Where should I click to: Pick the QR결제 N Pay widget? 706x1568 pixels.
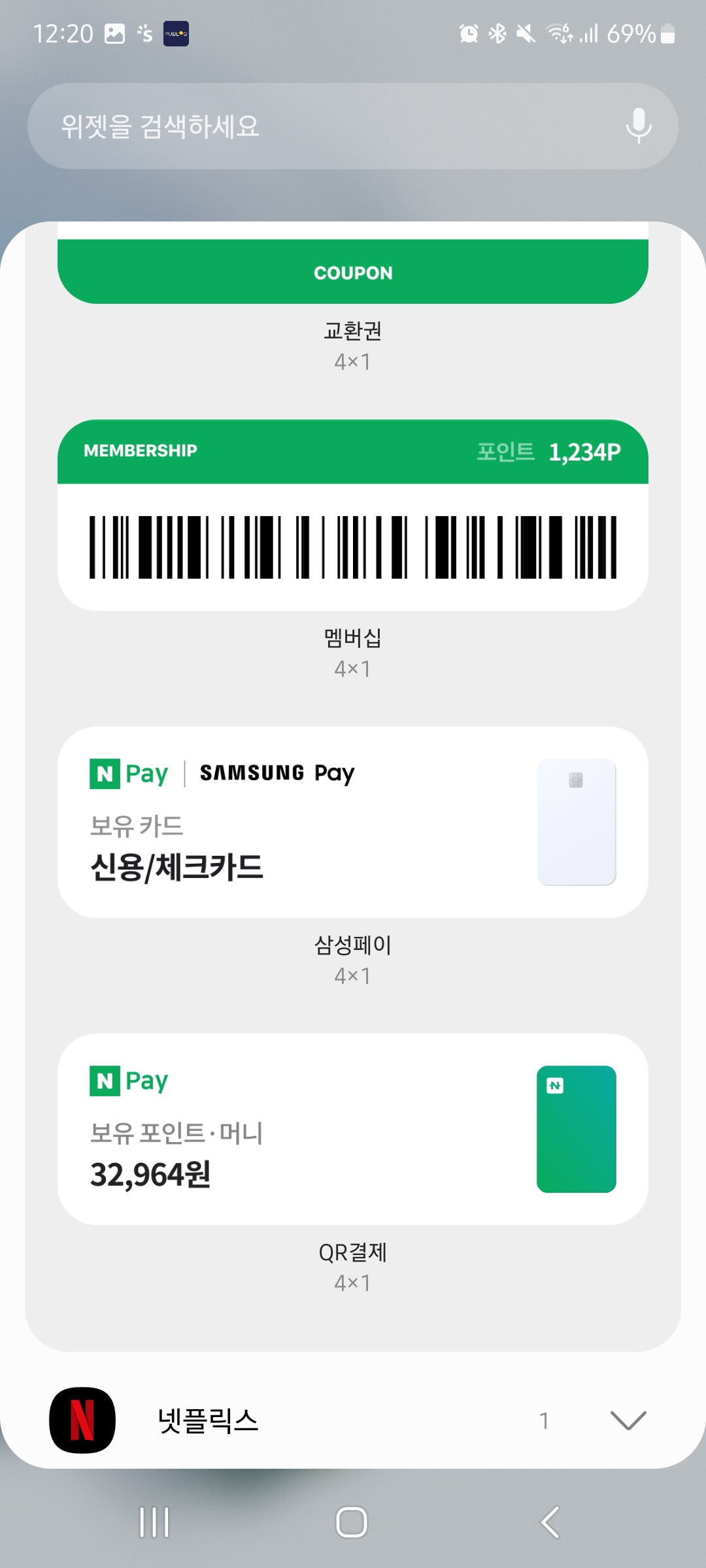coord(353,1129)
